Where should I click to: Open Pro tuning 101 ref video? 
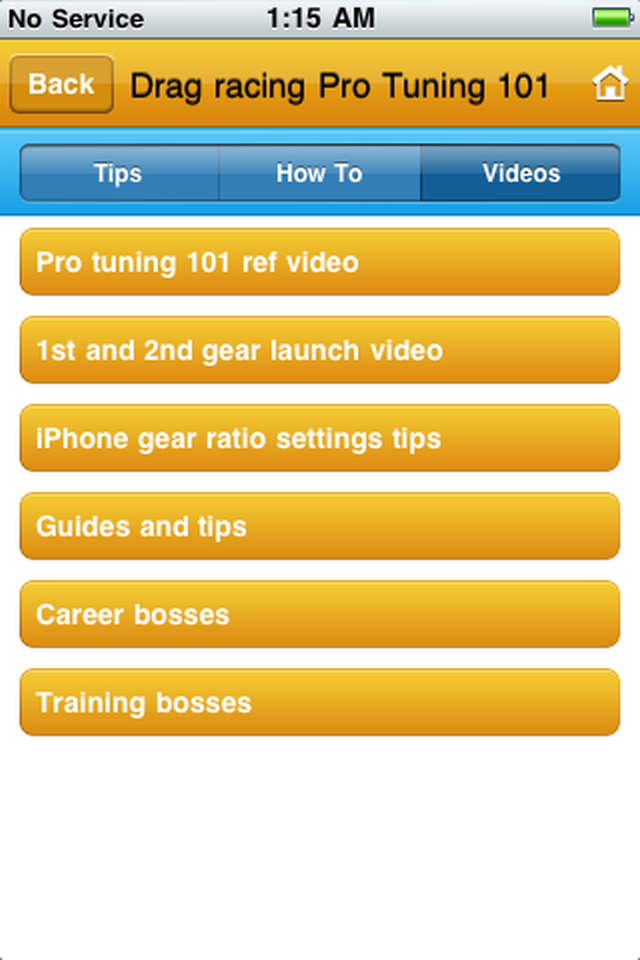(x=320, y=262)
